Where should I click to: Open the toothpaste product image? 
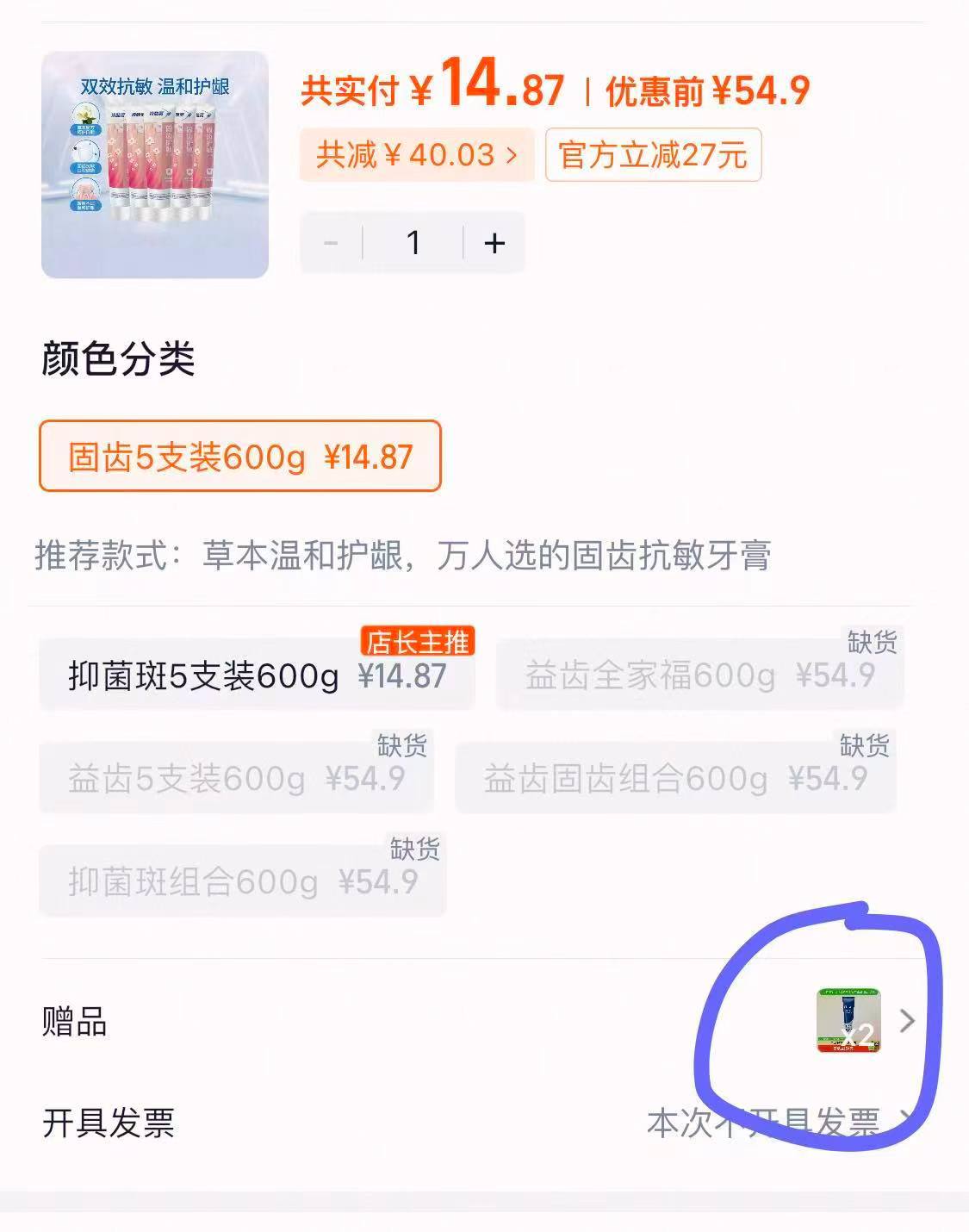155,165
